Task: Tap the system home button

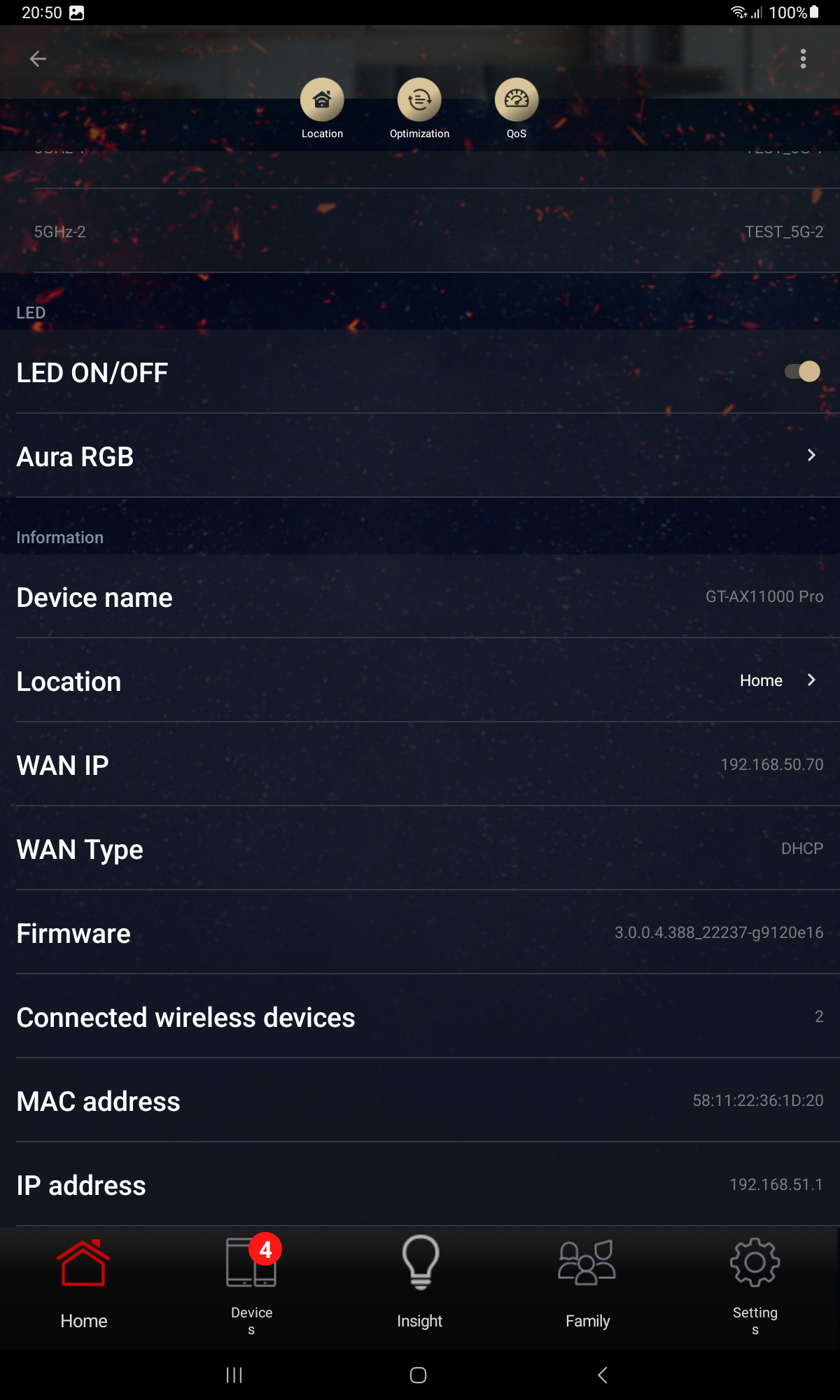Action: 419,1375
